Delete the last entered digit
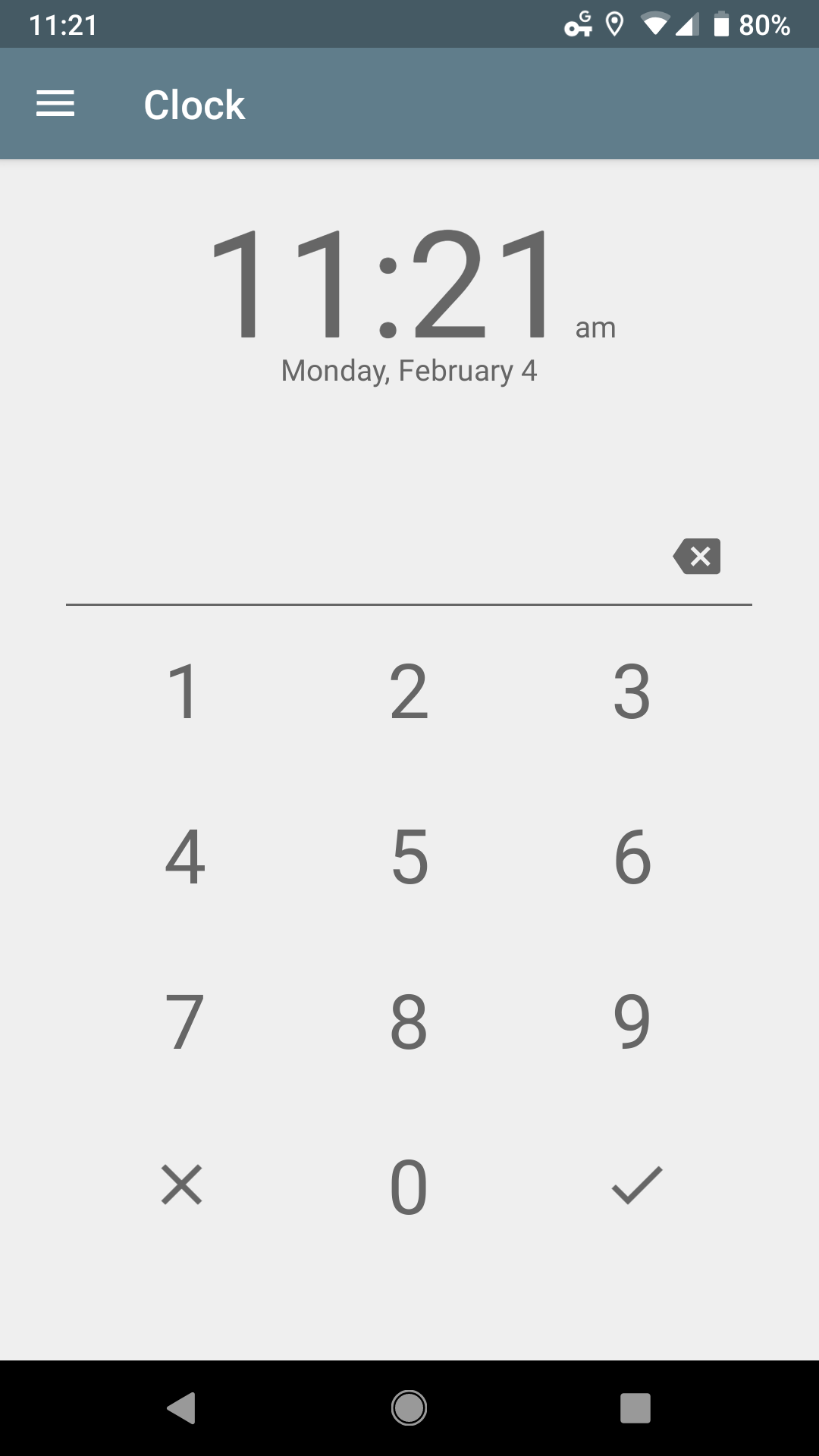This screenshot has width=819, height=1456. coord(697,557)
